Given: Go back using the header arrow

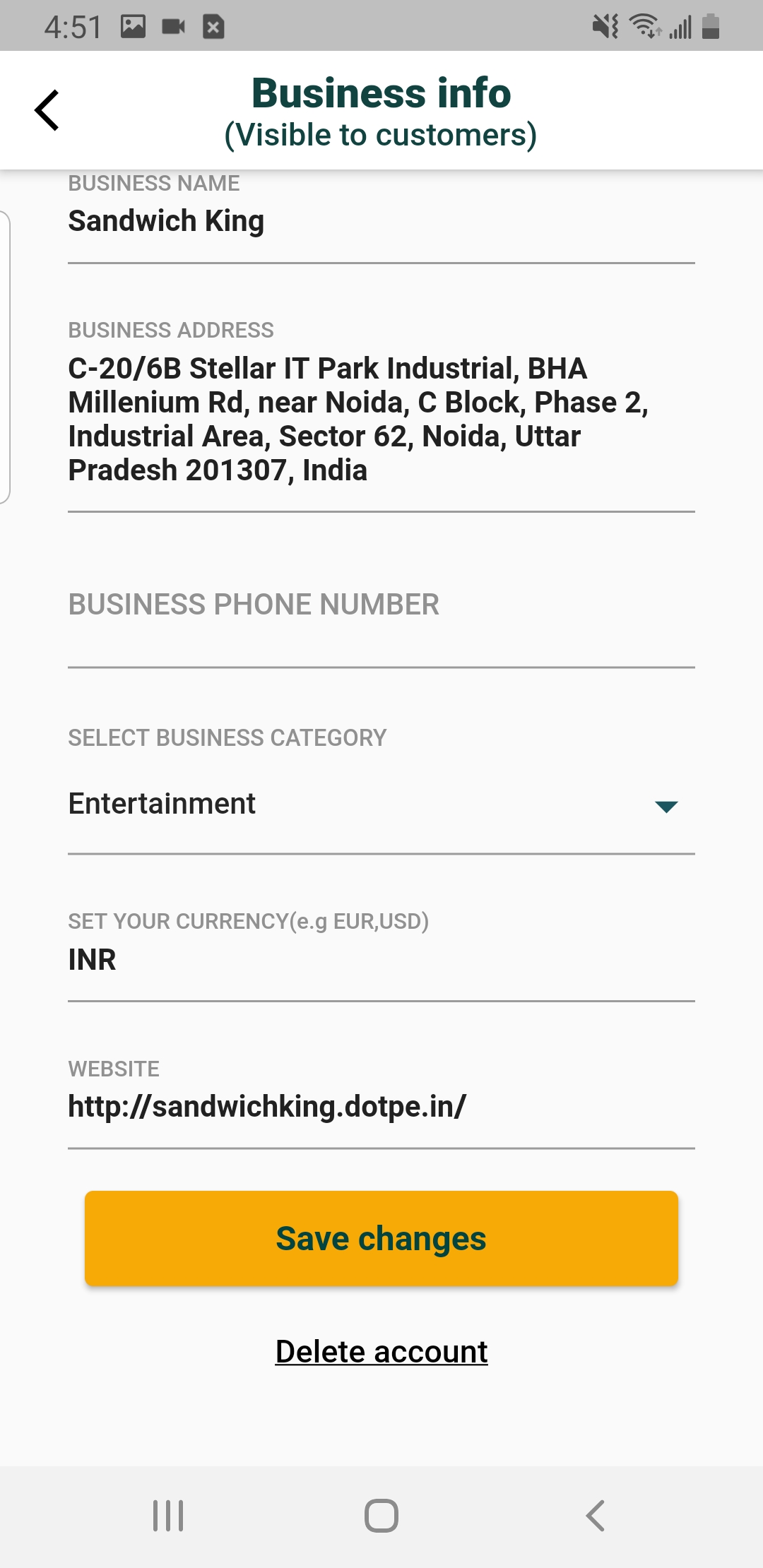Looking at the screenshot, I should point(47,110).
